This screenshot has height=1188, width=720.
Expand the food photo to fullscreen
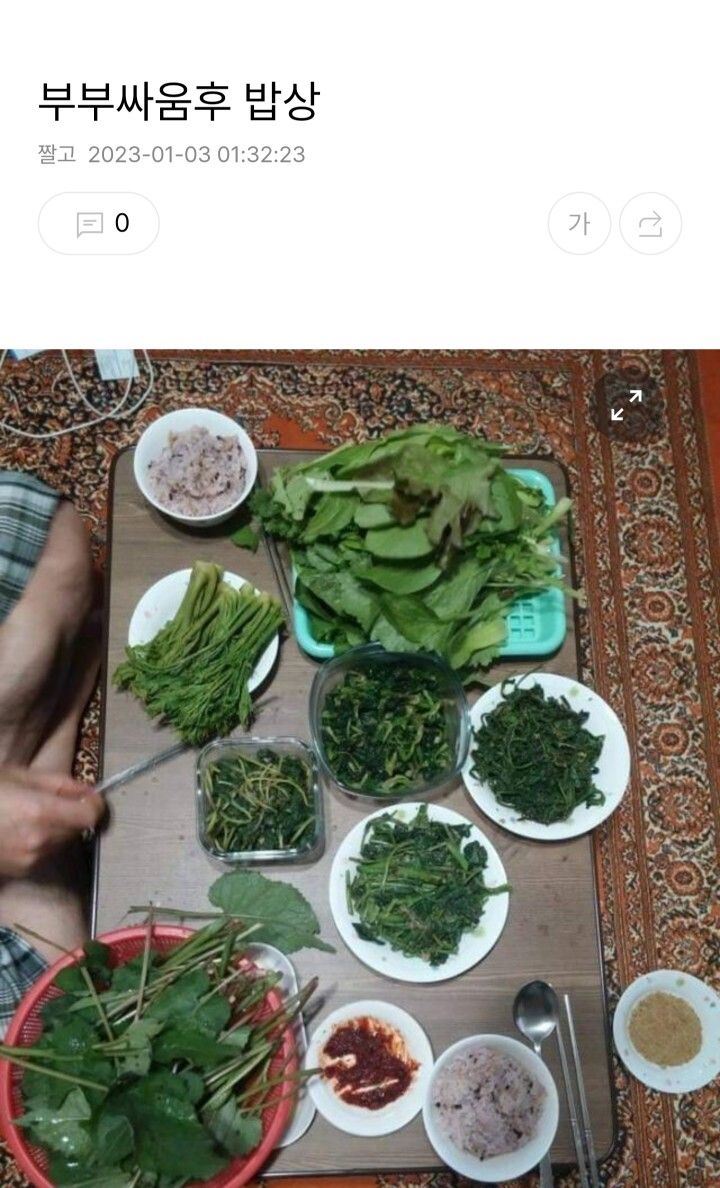tap(627, 405)
